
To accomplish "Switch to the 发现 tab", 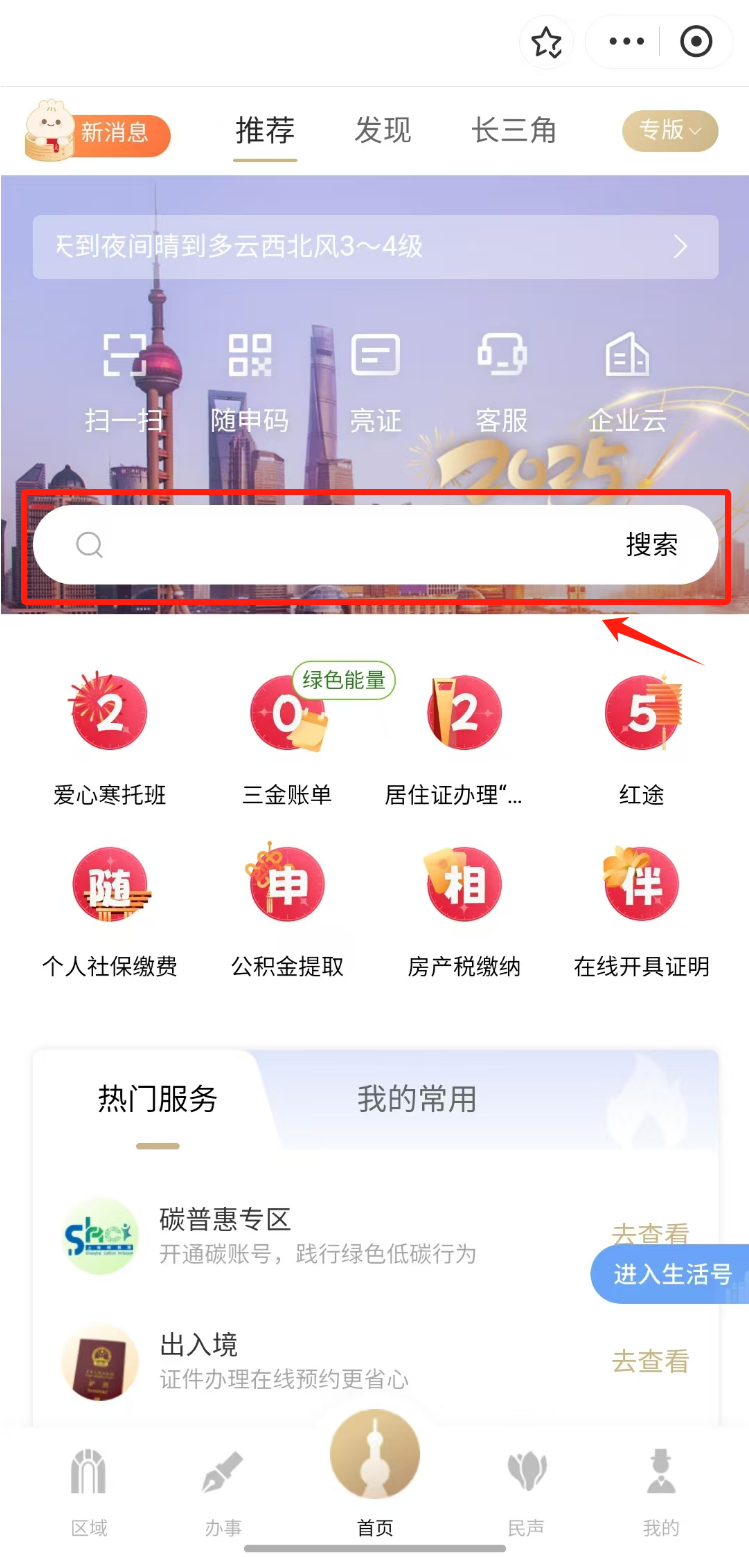I will coord(382,131).
